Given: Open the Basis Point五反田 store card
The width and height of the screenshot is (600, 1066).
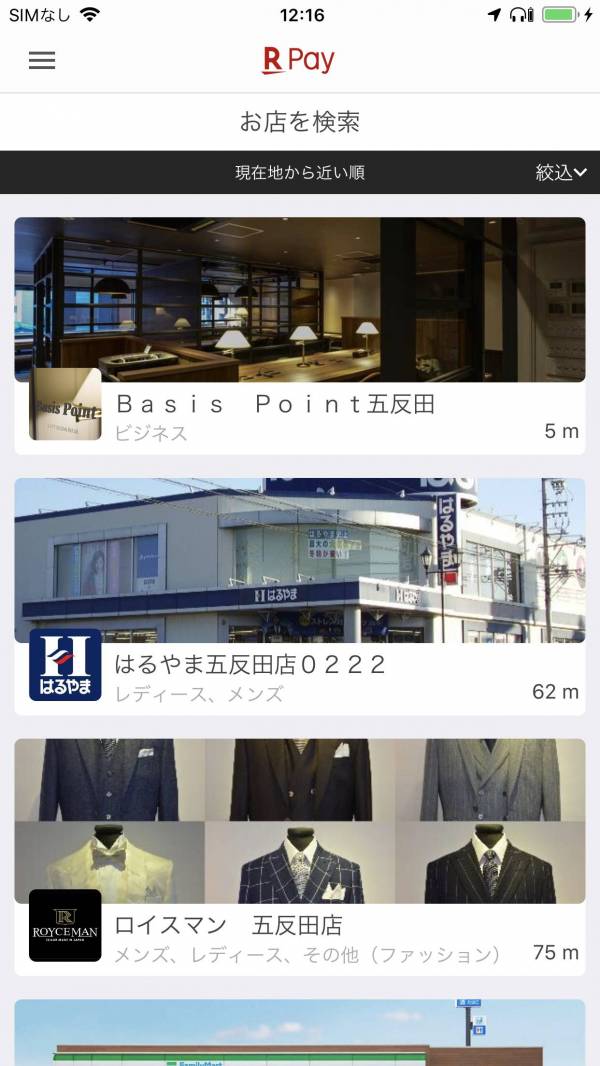Looking at the screenshot, I should [x=299, y=335].
